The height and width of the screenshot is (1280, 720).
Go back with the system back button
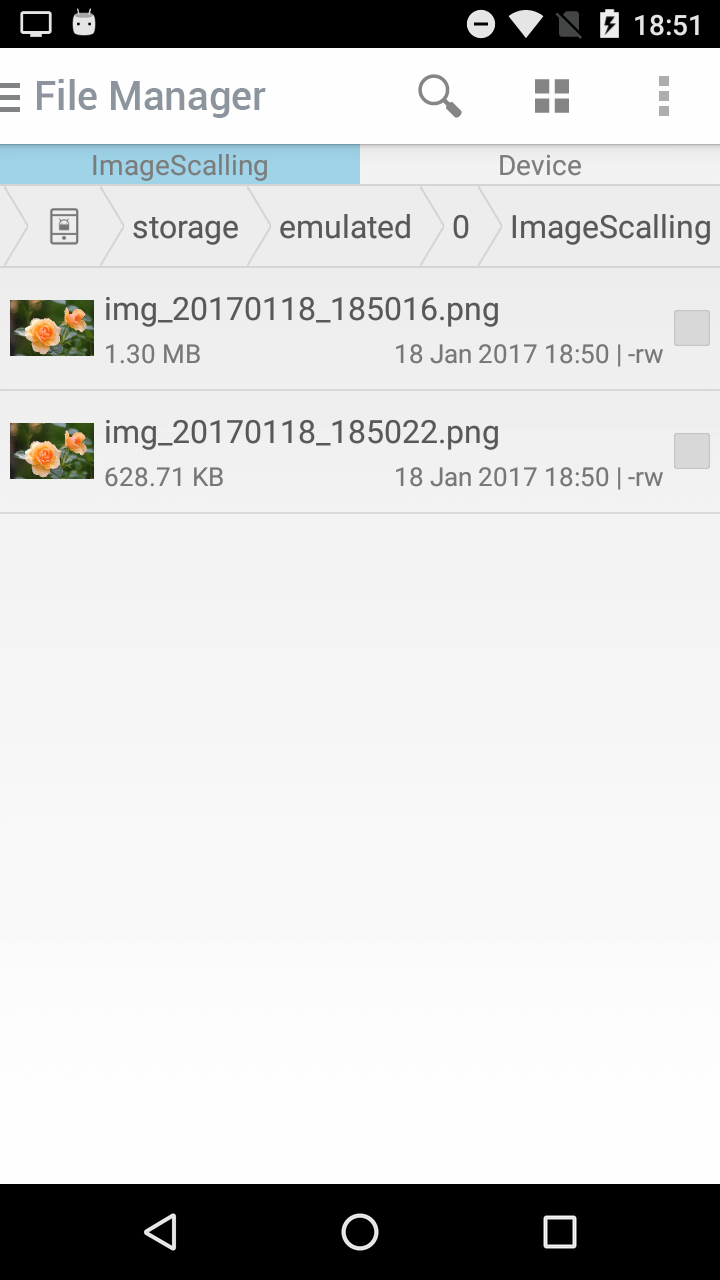pos(160,1232)
